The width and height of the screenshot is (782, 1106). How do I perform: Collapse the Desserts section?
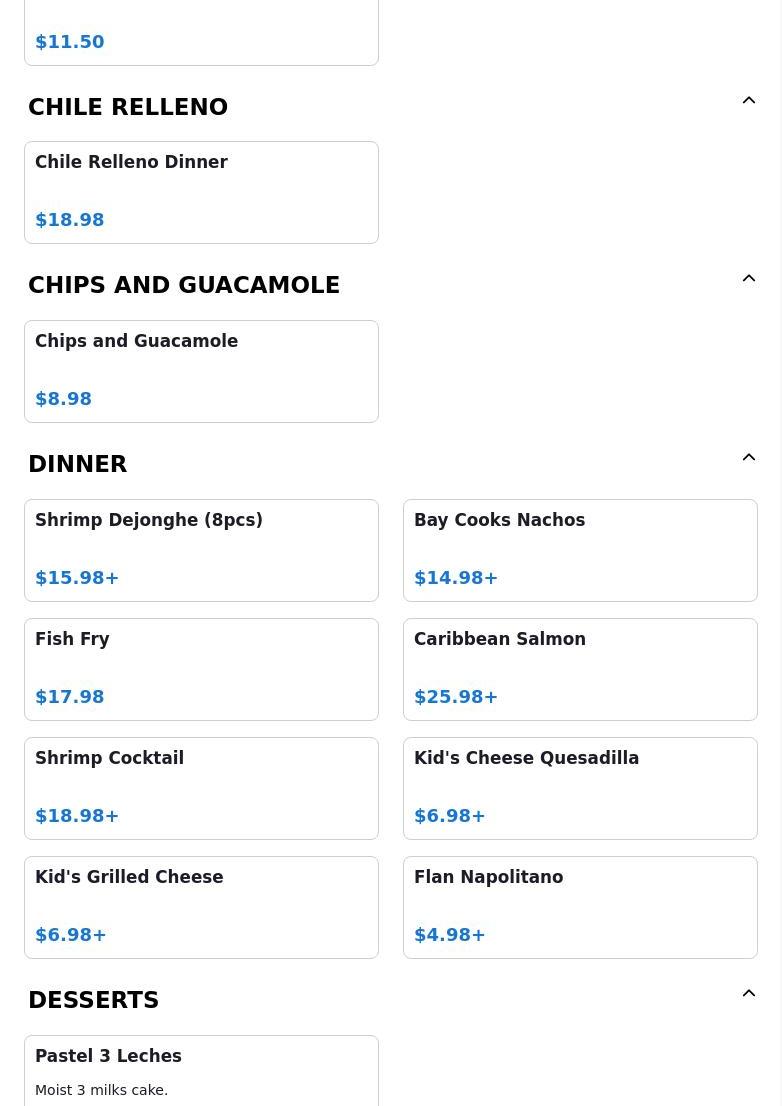[749, 993]
